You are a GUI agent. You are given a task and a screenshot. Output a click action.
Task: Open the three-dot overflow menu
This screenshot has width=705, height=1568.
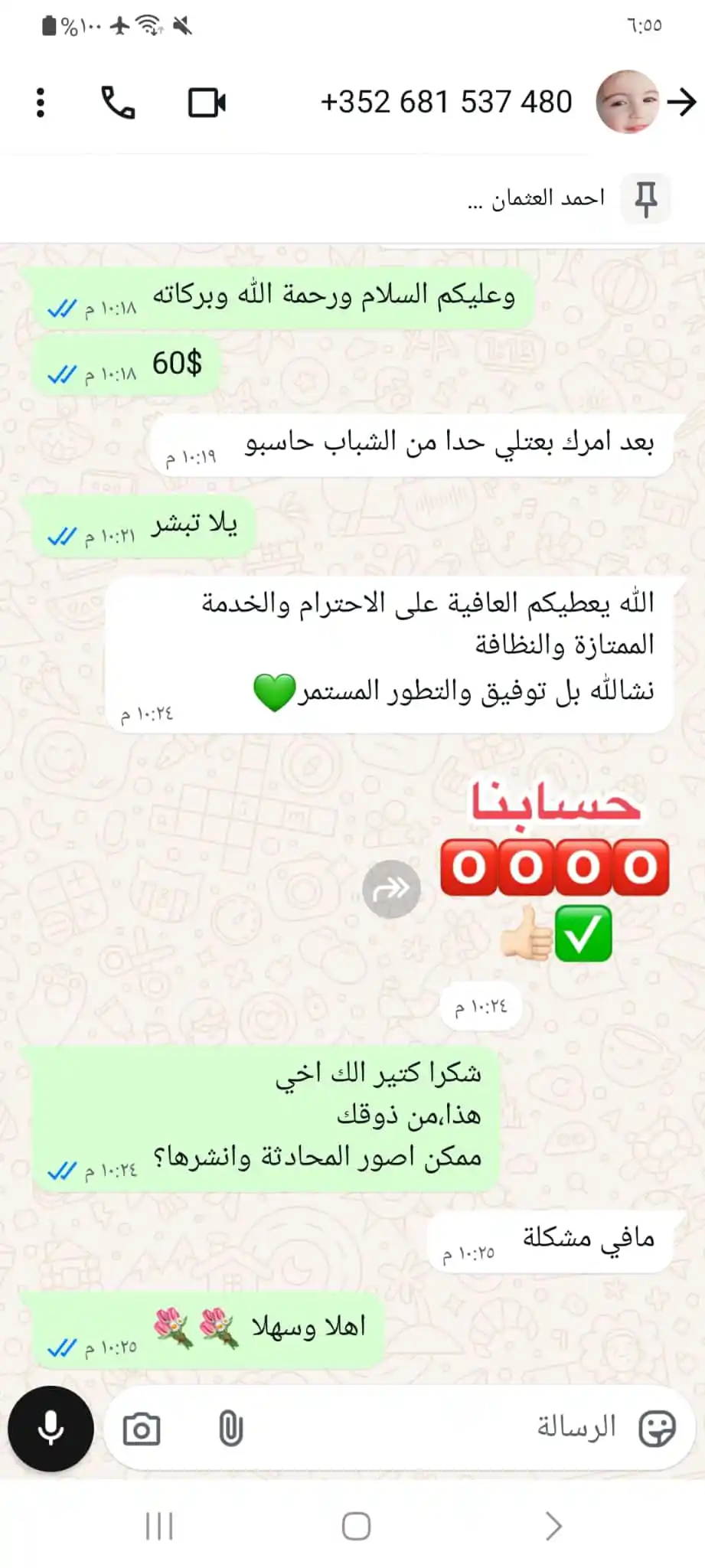point(41,103)
